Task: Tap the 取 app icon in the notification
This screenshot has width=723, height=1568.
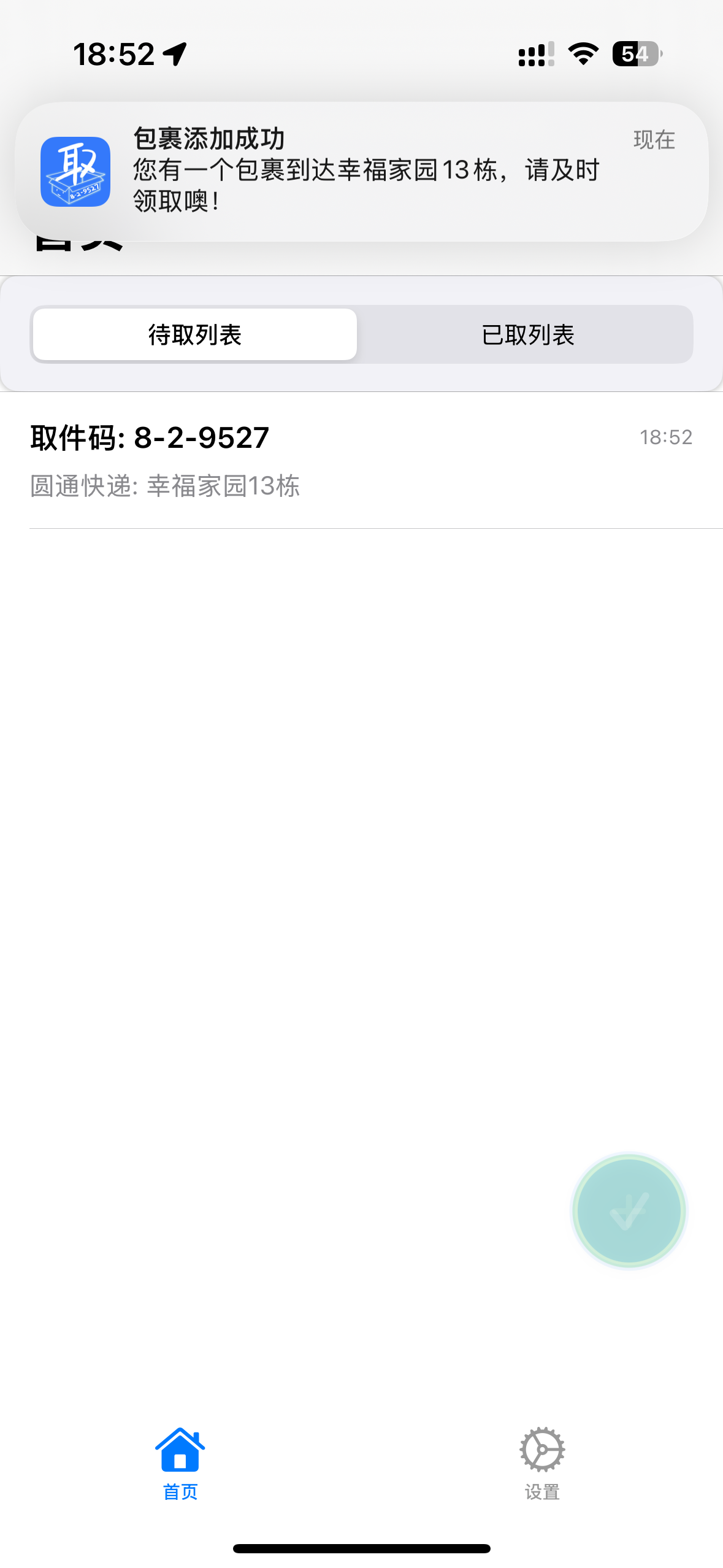Action: 76,172
